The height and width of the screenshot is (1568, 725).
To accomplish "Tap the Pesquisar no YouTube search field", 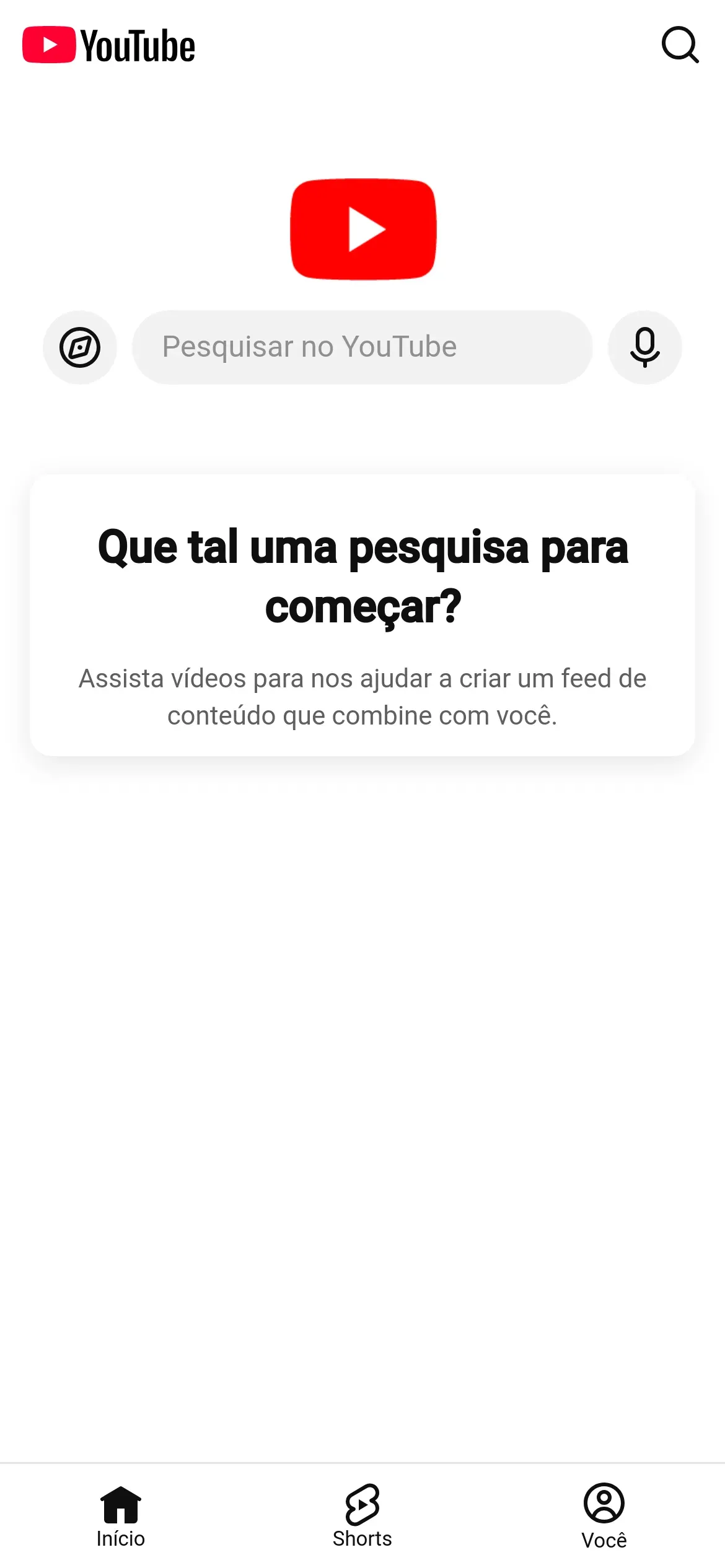I will click(x=362, y=347).
